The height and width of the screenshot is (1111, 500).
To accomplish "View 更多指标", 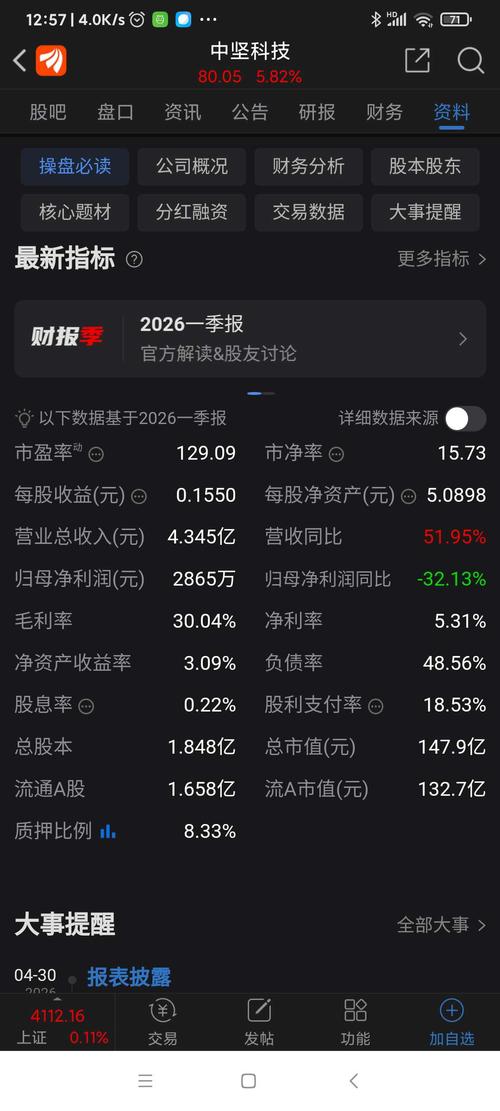I will pos(442,259).
